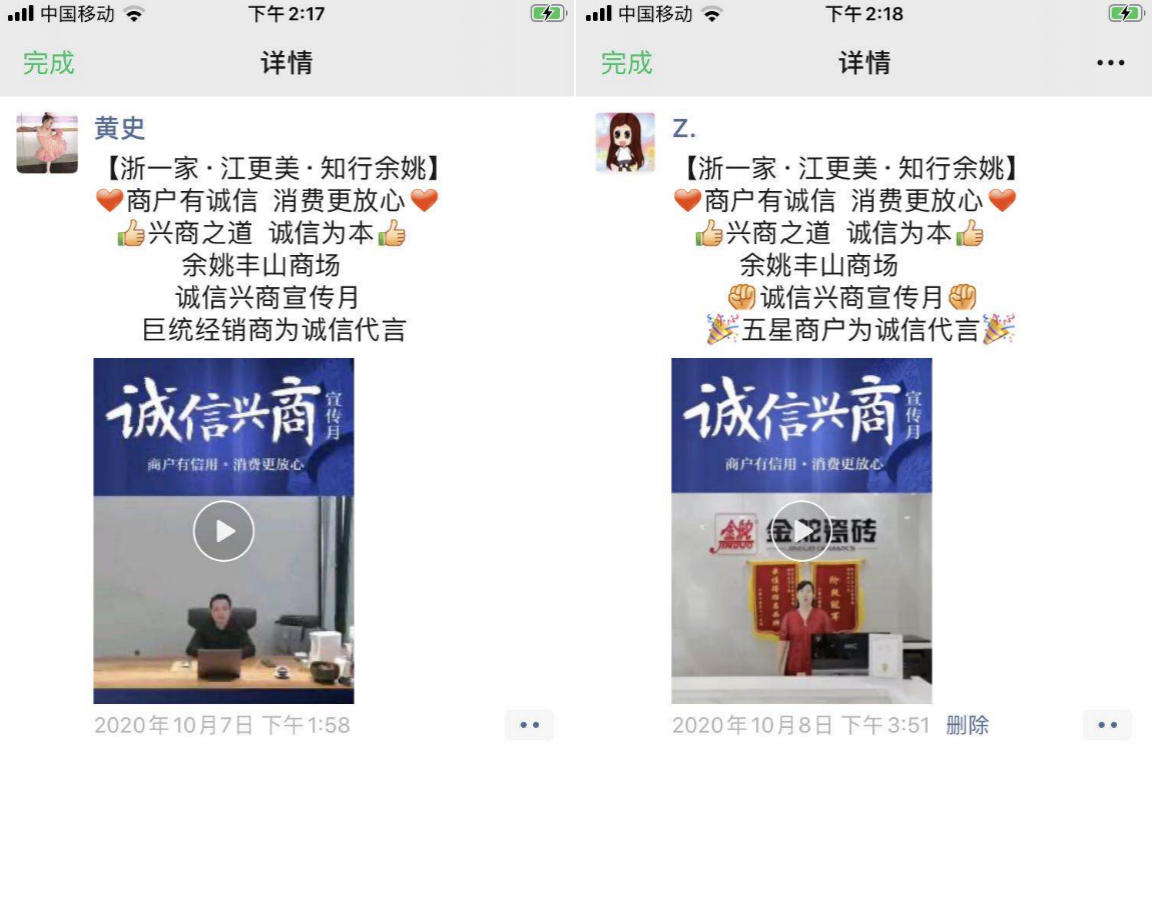Open like/comment options under 黄史's post

tap(529, 725)
